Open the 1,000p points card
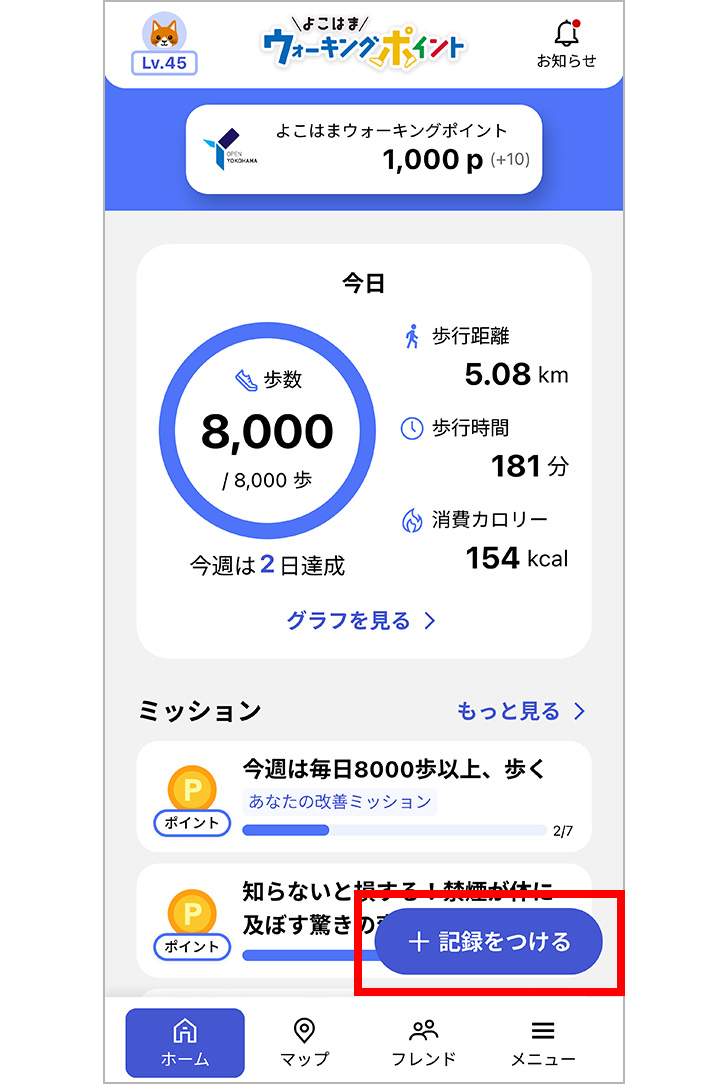Viewport: 728px width, 1084px height. (364, 148)
